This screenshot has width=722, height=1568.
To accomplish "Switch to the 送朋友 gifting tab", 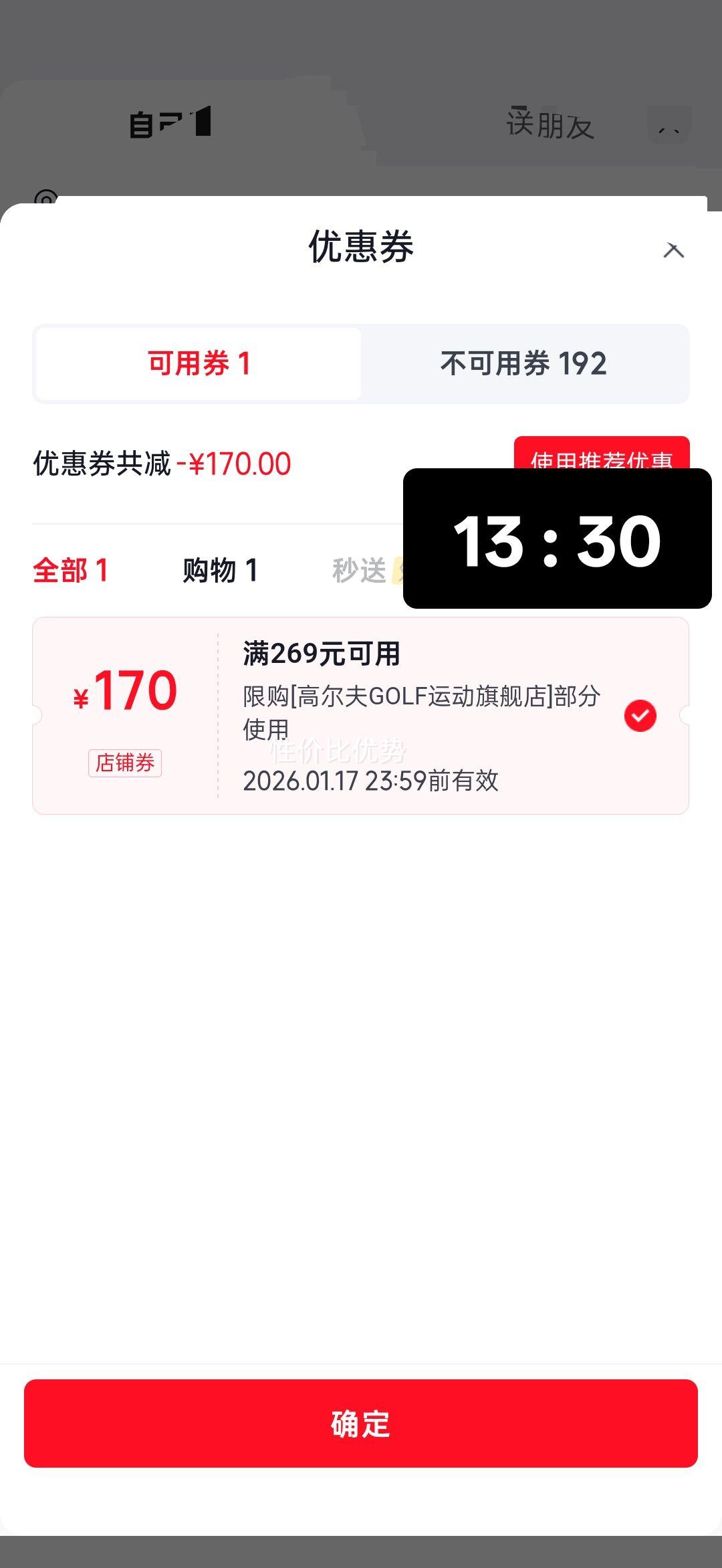I will (548, 124).
